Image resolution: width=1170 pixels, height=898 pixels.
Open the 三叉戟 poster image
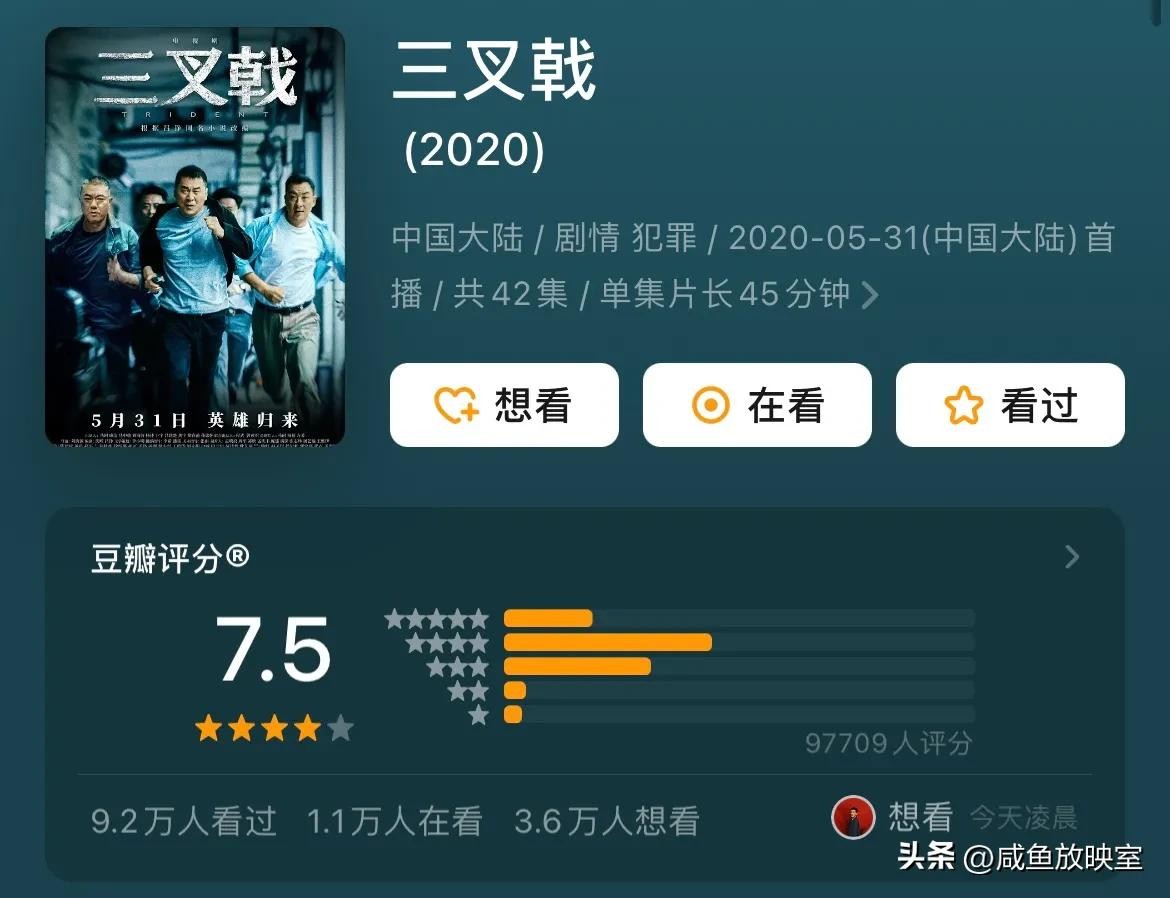tap(195, 236)
